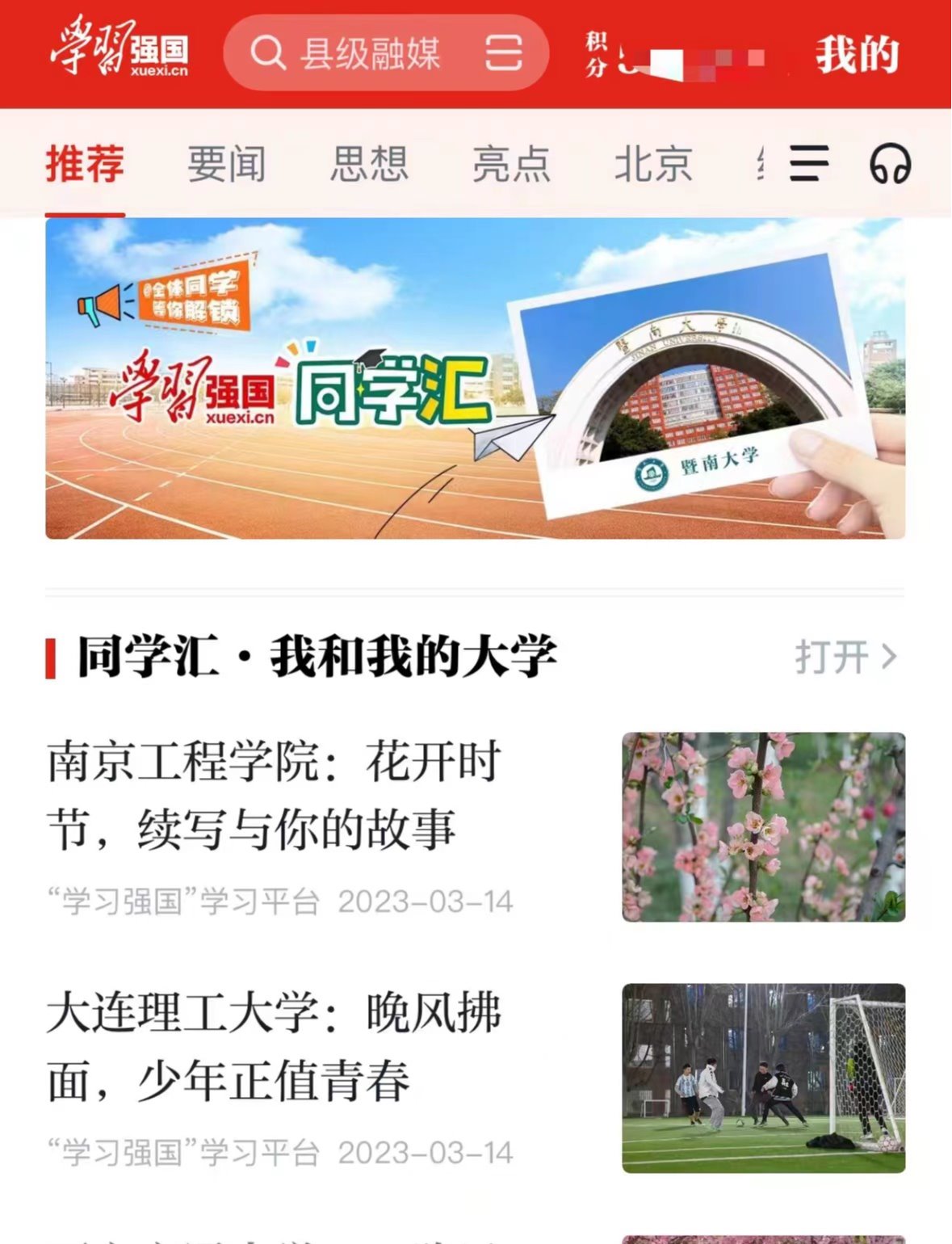
Task: Open the 同学汇 banner
Action: [475, 378]
